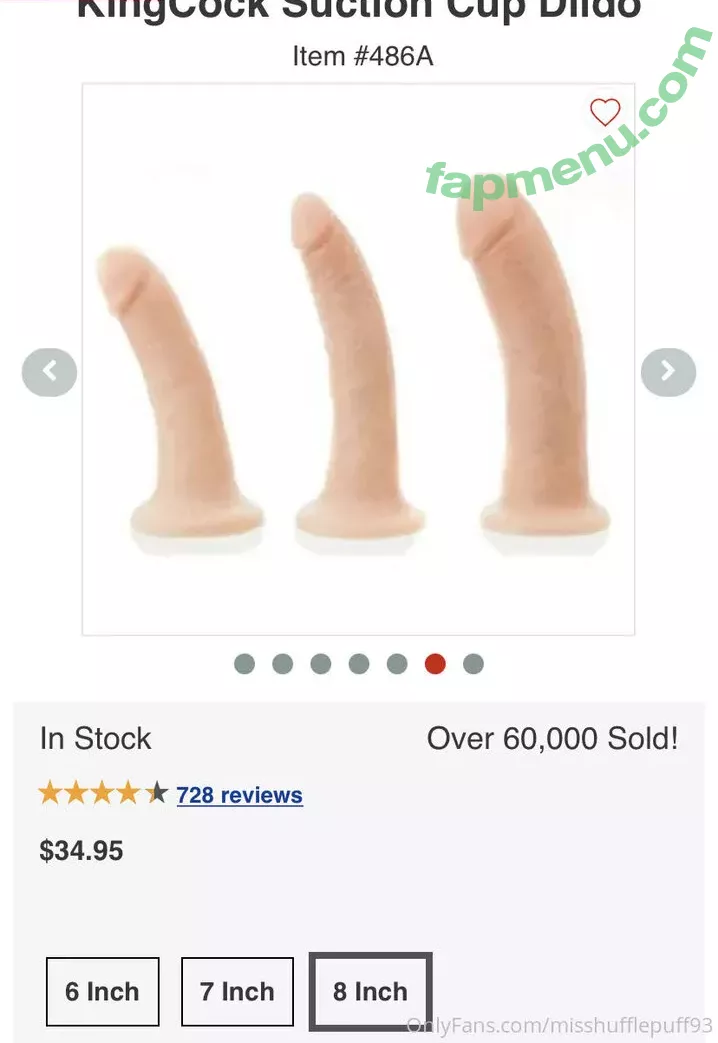Select the 8 Inch size option
Image resolution: width=718 pixels, height=1043 pixels.
[x=370, y=991]
